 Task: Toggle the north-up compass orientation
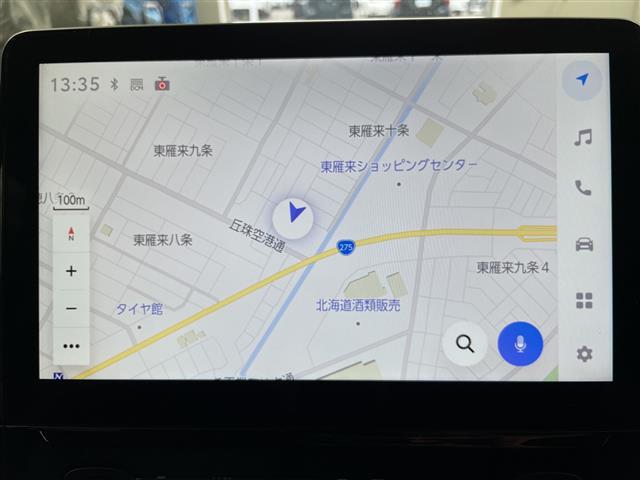(71, 235)
